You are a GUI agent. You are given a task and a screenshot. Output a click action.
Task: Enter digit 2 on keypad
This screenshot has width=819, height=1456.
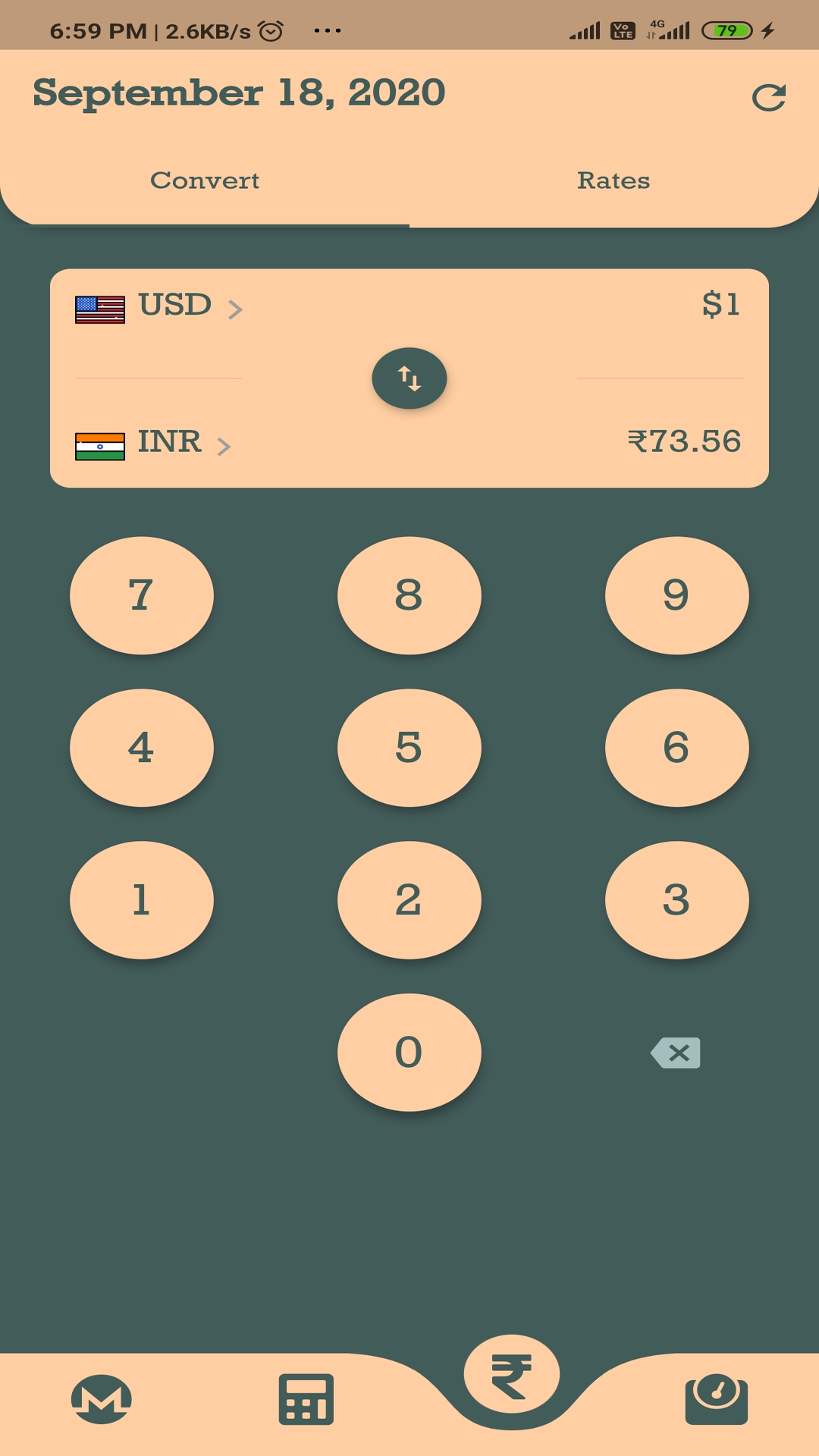coord(409,900)
